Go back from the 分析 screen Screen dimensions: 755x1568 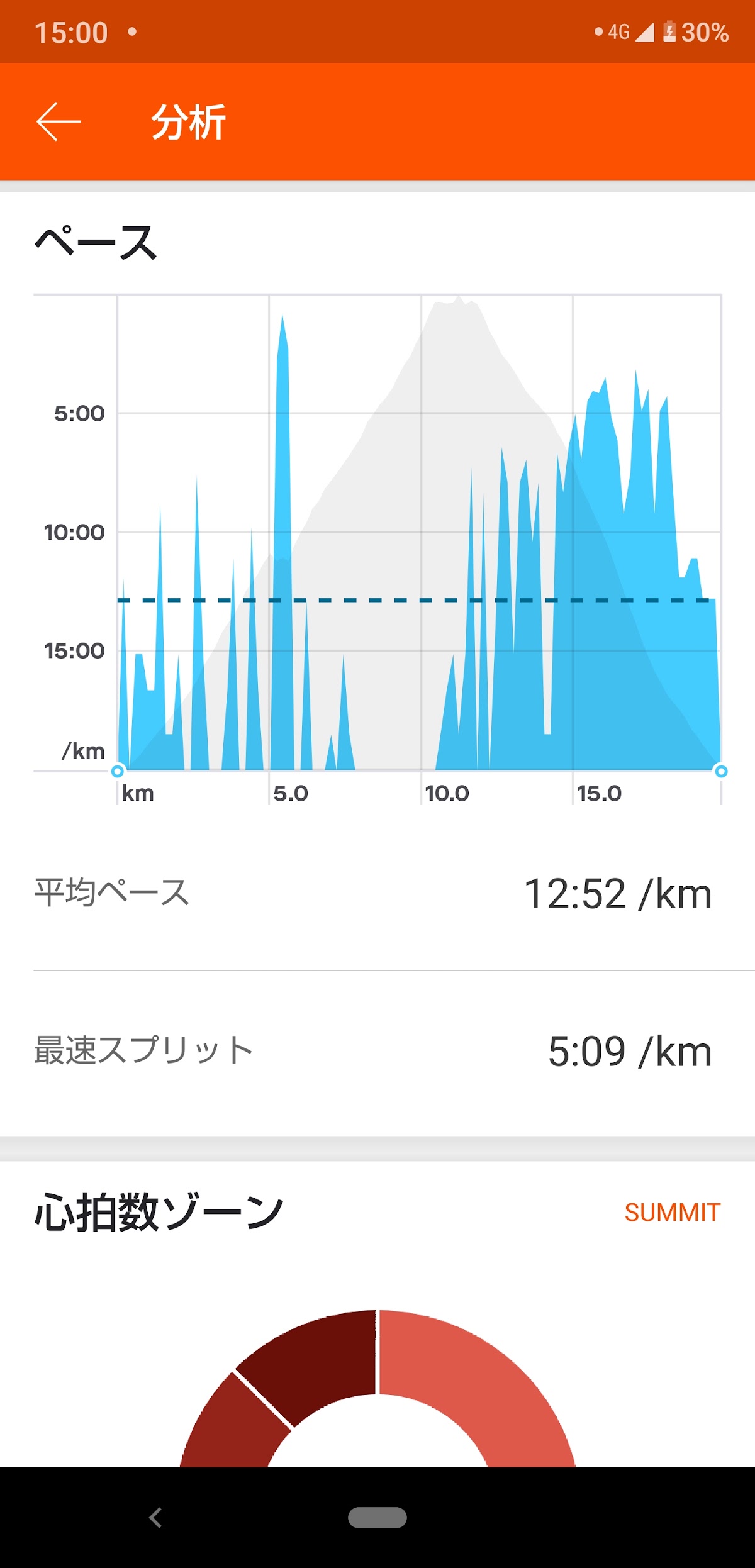point(59,121)
